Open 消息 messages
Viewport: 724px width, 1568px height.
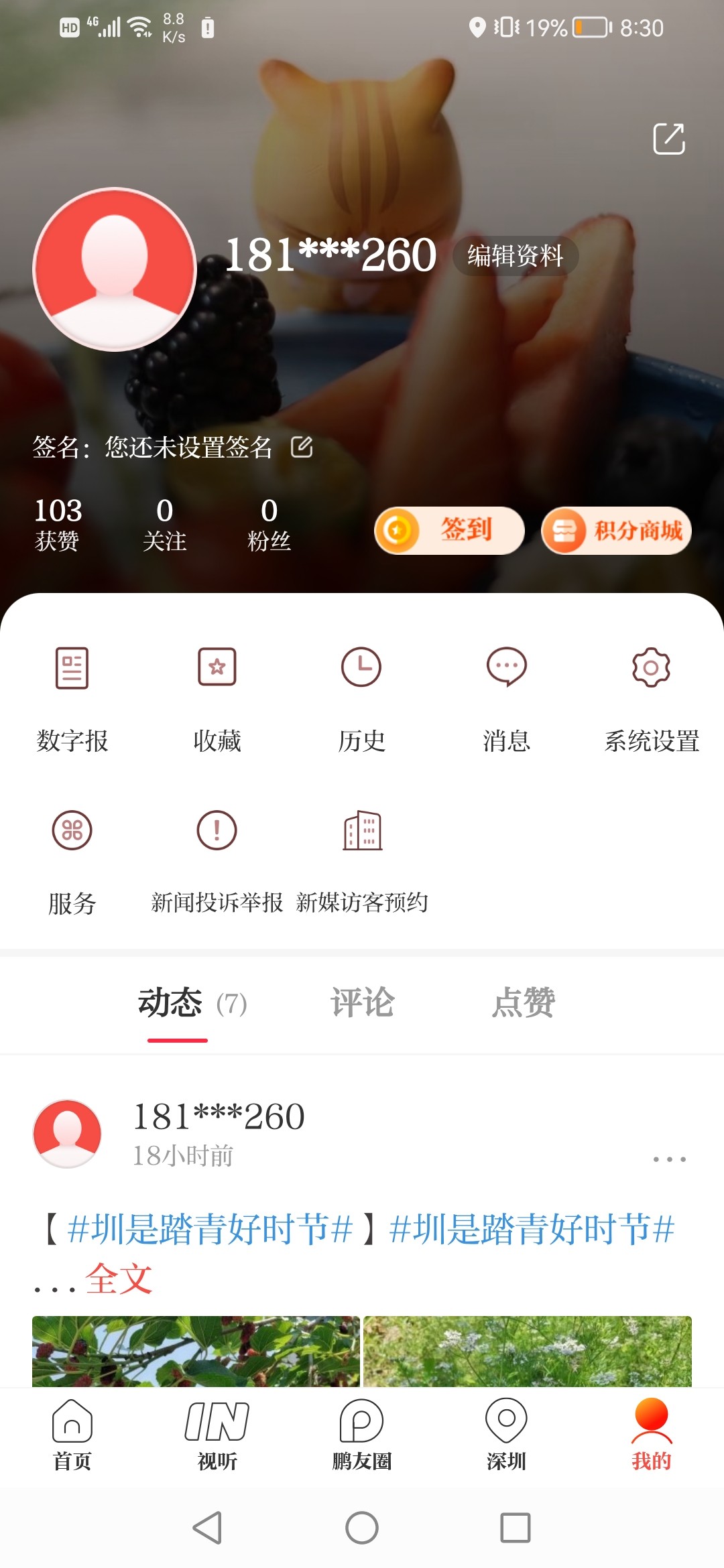coord(506,697)
